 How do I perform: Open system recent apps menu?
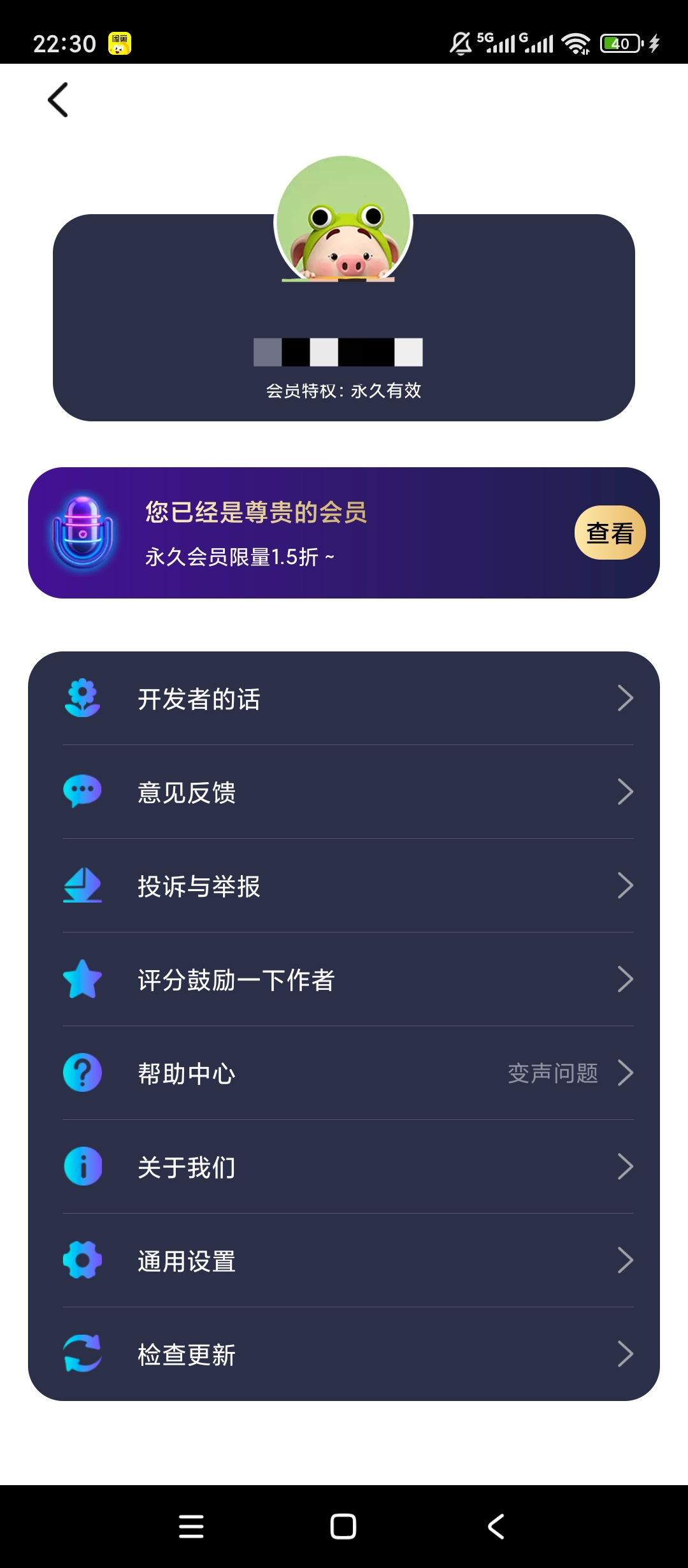coord(191,1527)
